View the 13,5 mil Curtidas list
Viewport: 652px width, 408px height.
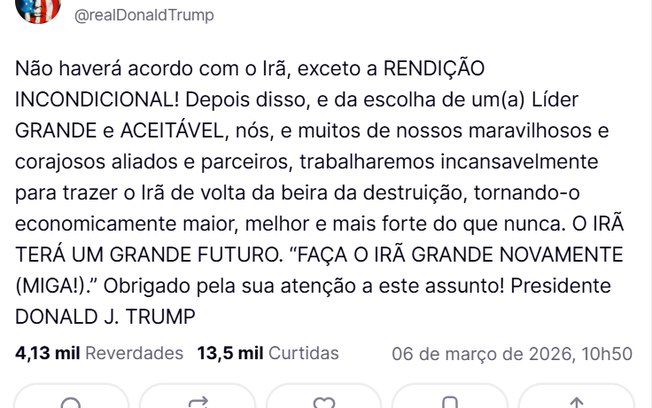pyautogui.click(x=268, y=353)
